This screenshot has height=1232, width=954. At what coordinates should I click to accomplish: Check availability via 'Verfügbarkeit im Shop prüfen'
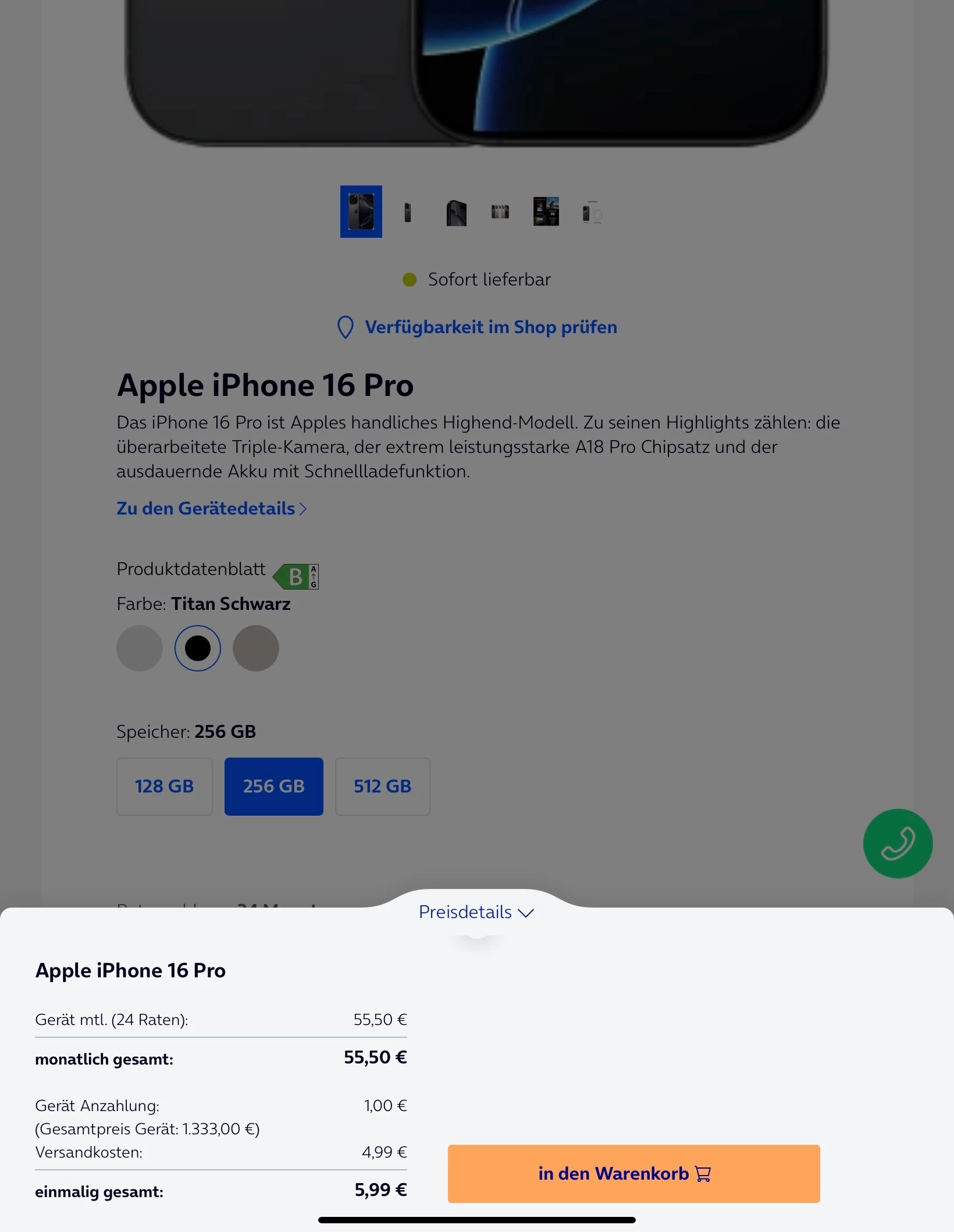click(x=490, y=327)
